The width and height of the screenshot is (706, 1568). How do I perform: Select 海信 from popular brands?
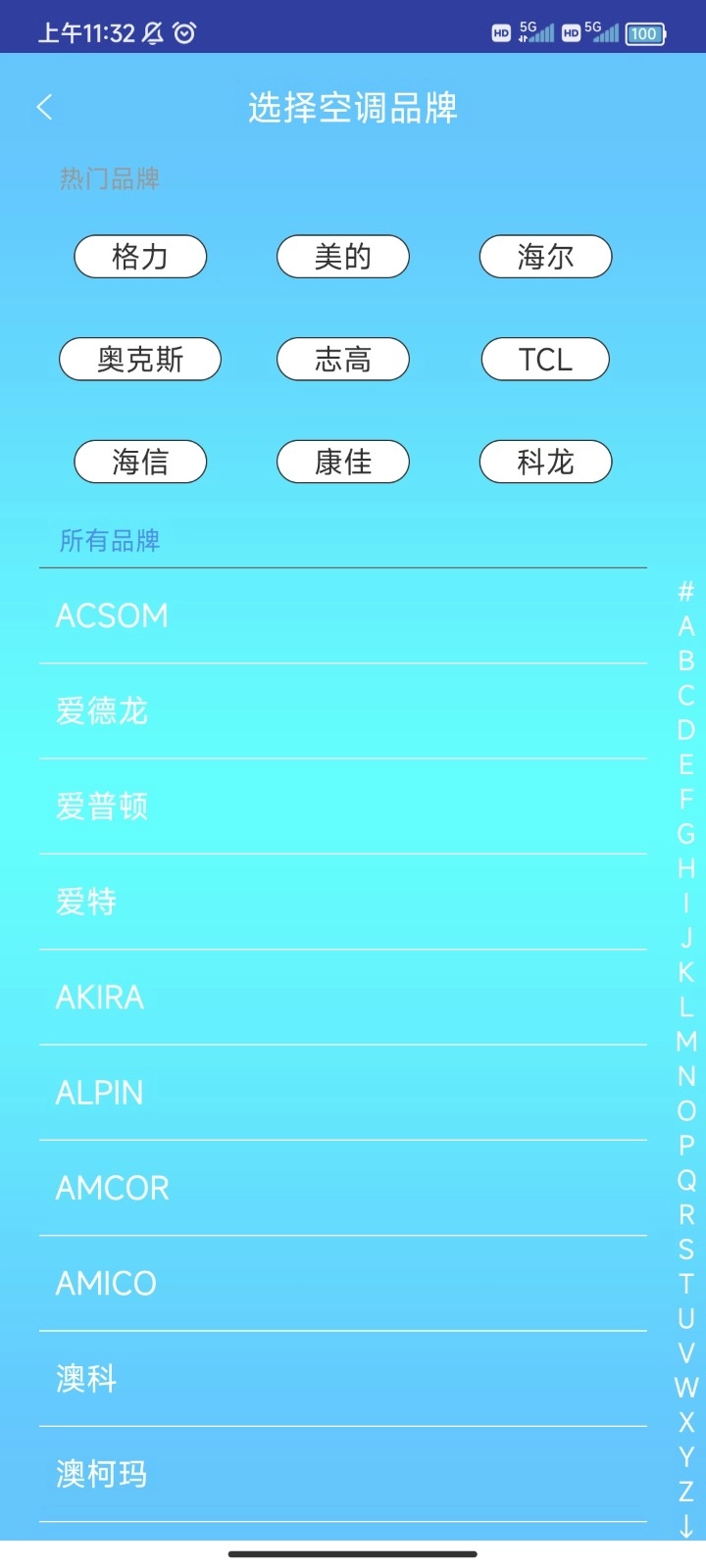pyautogui.click(x=140, y=462)
